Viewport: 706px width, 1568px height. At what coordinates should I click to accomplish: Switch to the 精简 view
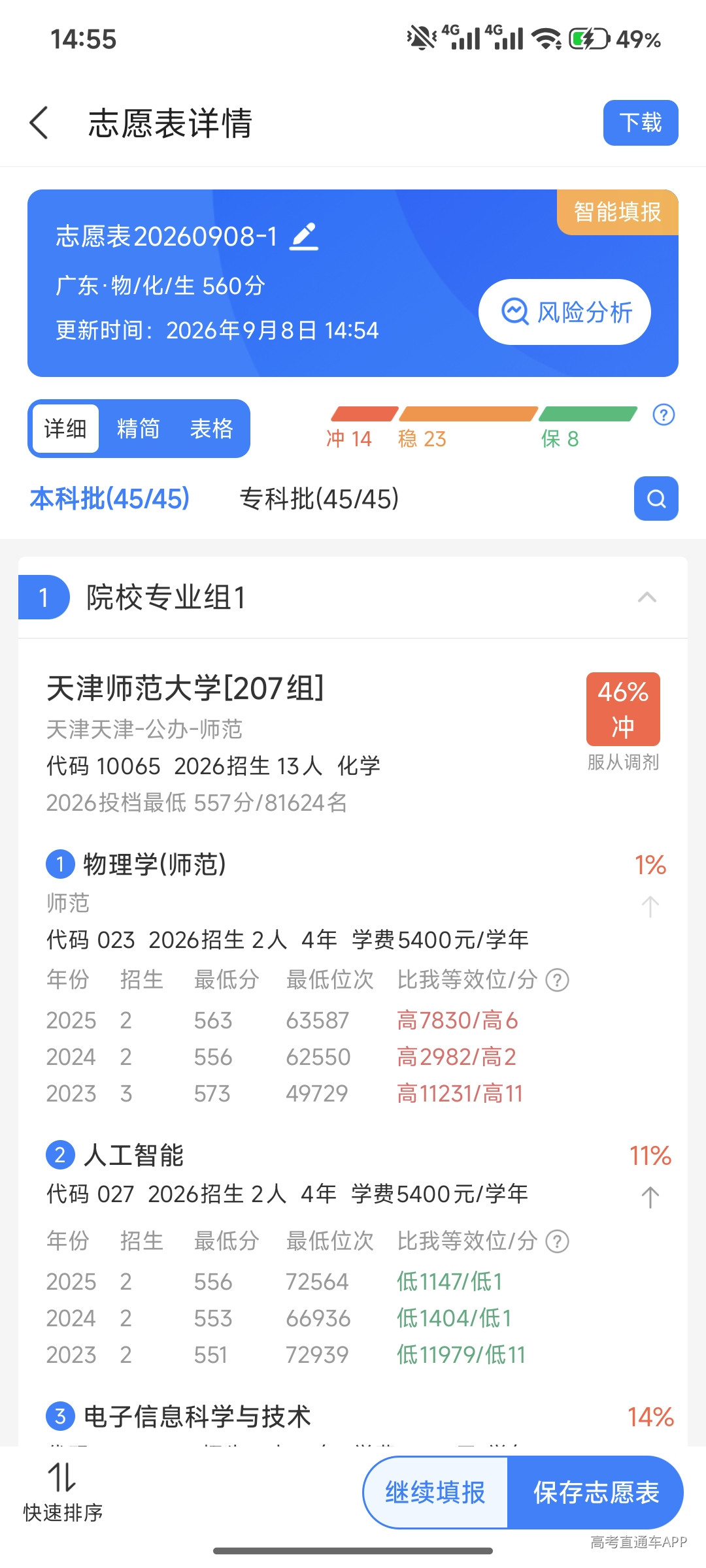(139, 429)
